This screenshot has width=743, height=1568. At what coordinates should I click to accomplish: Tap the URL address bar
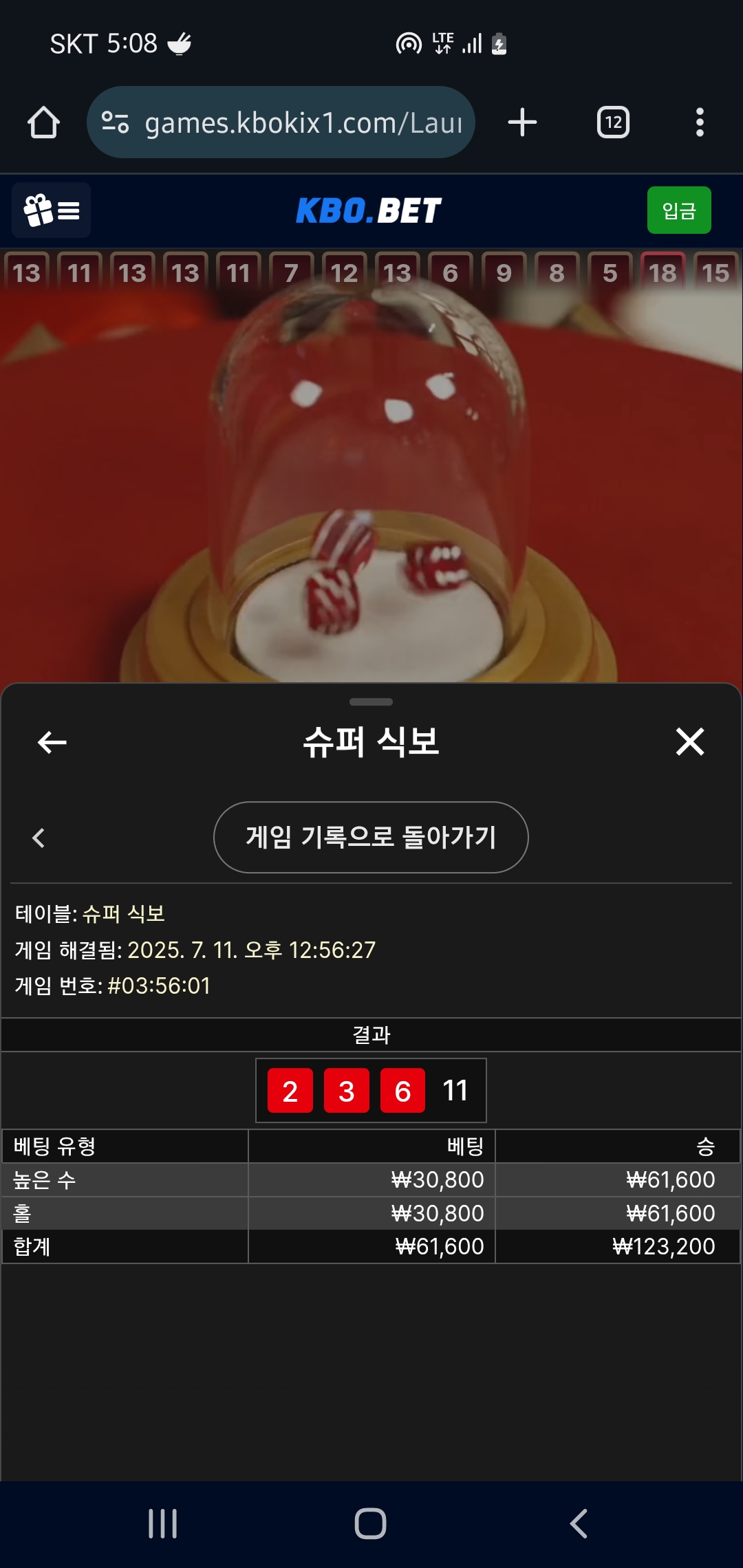point(289,123)
